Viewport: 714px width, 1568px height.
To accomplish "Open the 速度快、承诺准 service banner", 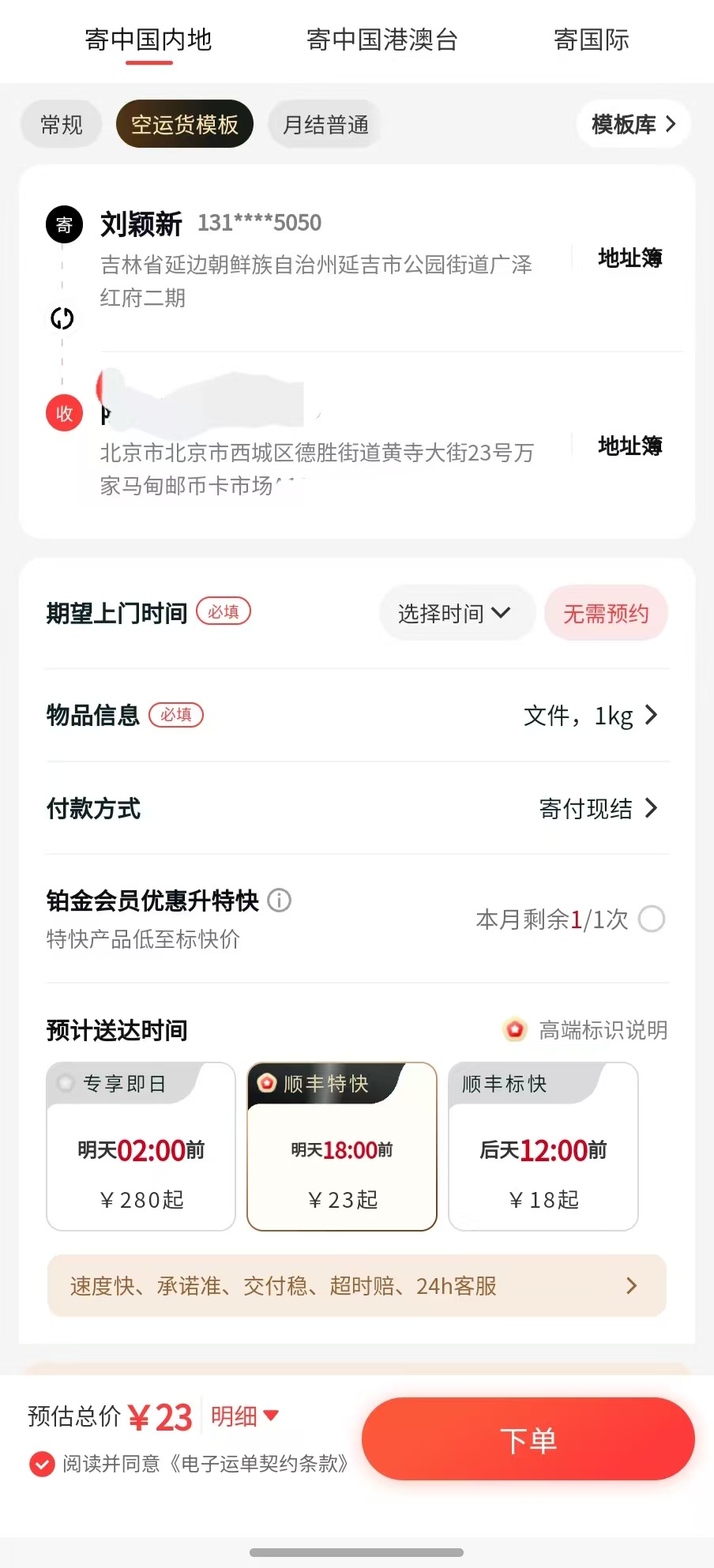I will pyautogui.click(x=356, y=1286).
